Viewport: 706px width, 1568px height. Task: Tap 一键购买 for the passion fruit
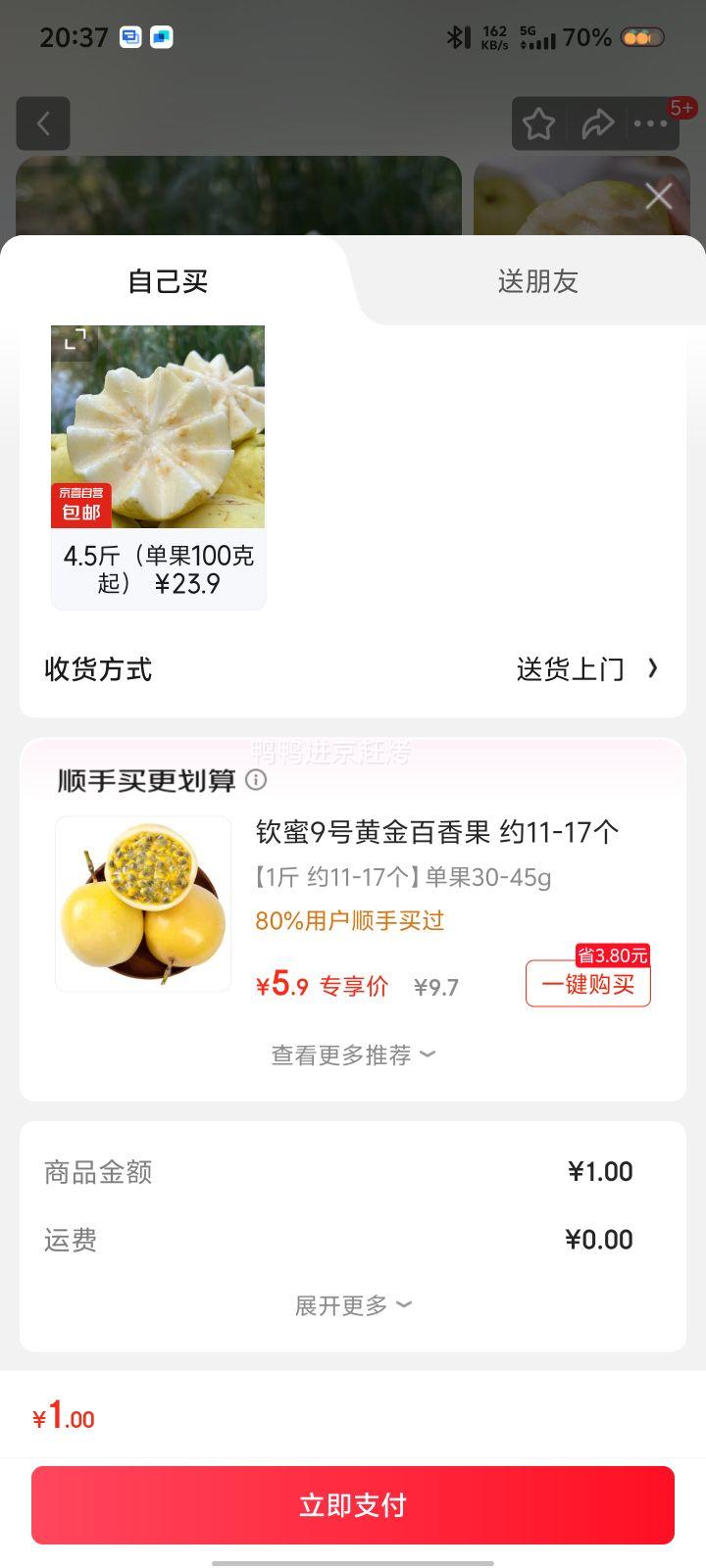[587, 984]
